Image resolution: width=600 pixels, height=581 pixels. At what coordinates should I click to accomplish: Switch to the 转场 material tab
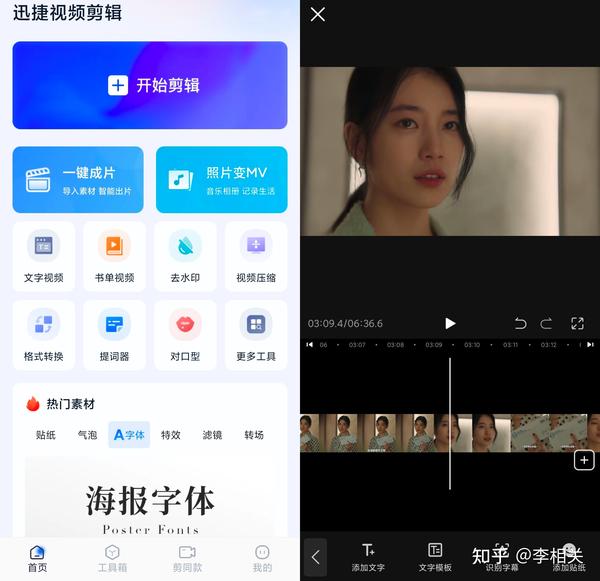tap(254, 435)
